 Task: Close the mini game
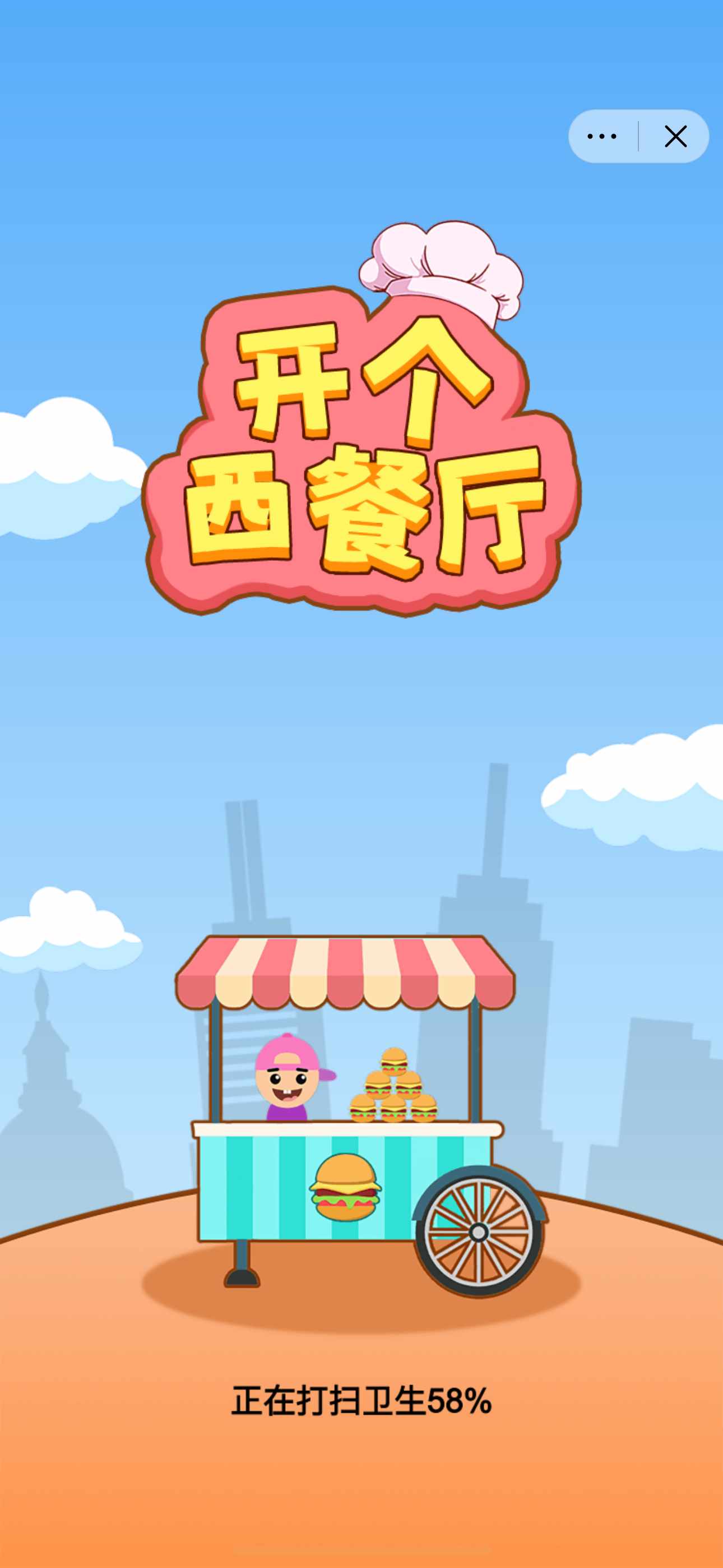click(675, 136)
